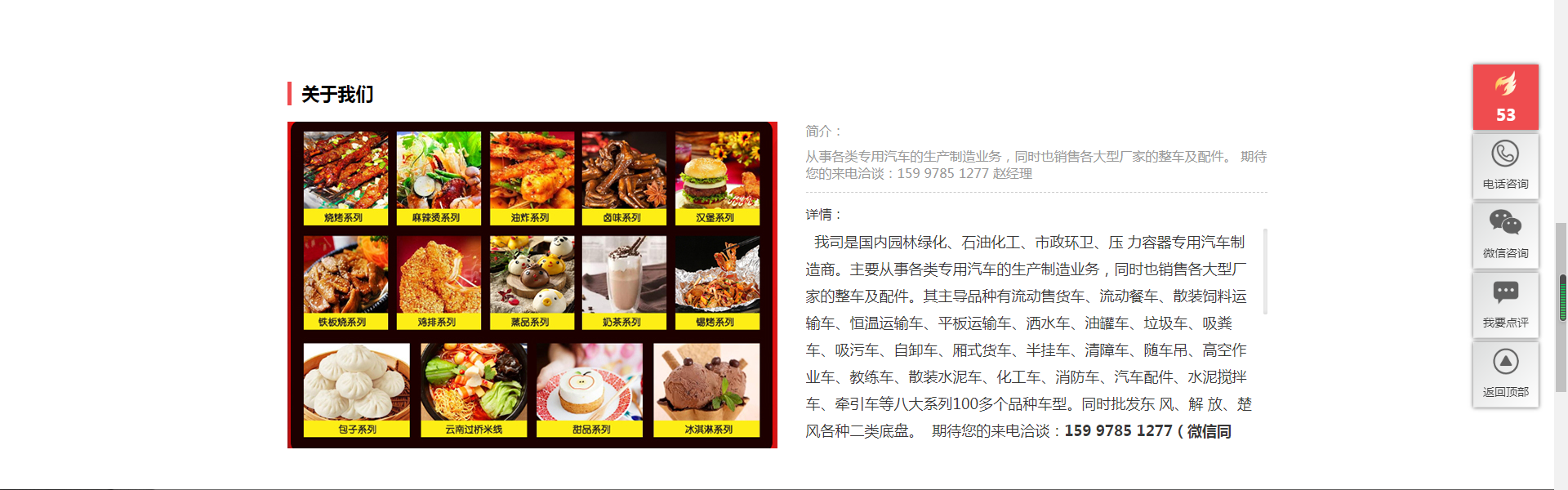1568x490 pixels.
Task: Tap 返回顶部 to return to top
Action: [1505, 375]
